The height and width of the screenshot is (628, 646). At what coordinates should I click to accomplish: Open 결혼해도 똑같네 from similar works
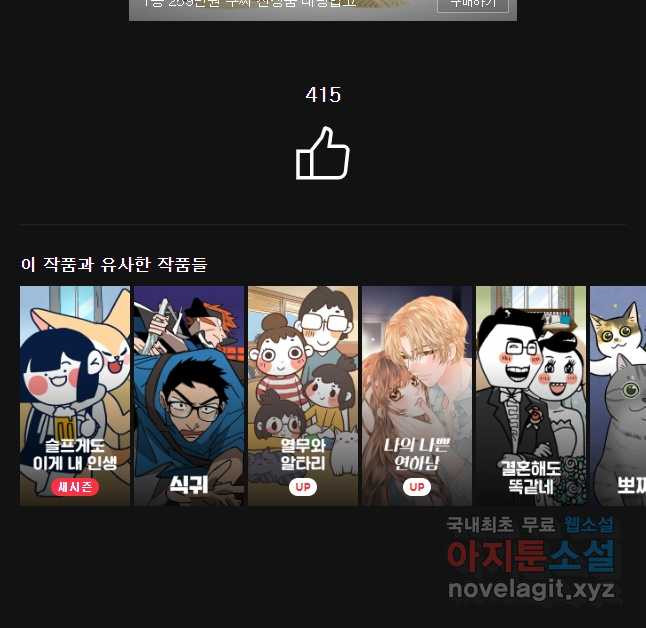(531, 395)
